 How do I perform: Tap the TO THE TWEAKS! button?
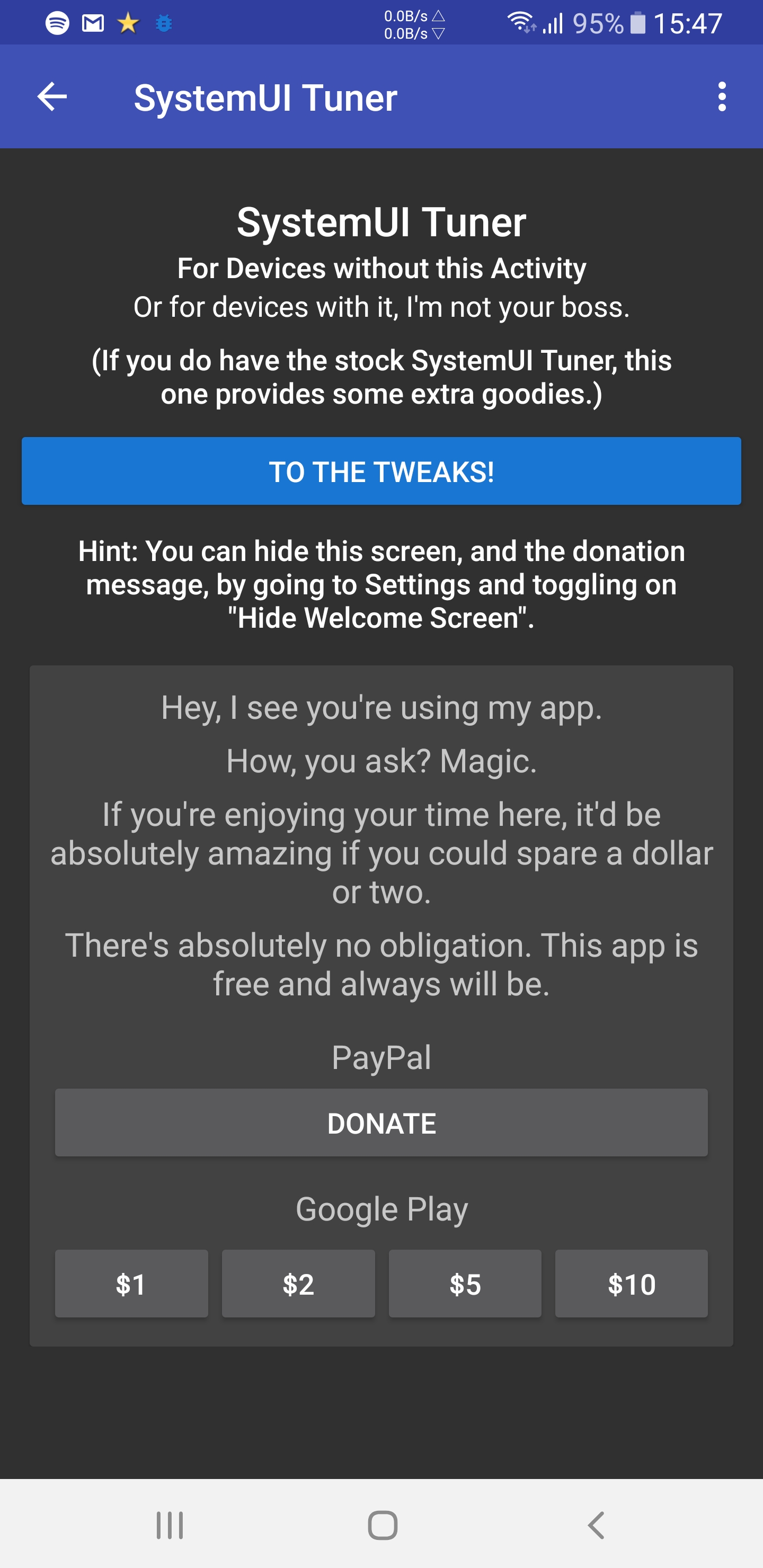[x=381, y=471]
